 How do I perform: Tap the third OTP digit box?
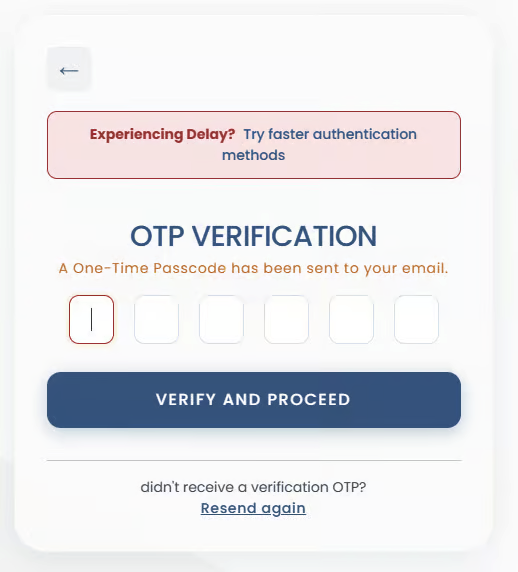pos(221,320)
